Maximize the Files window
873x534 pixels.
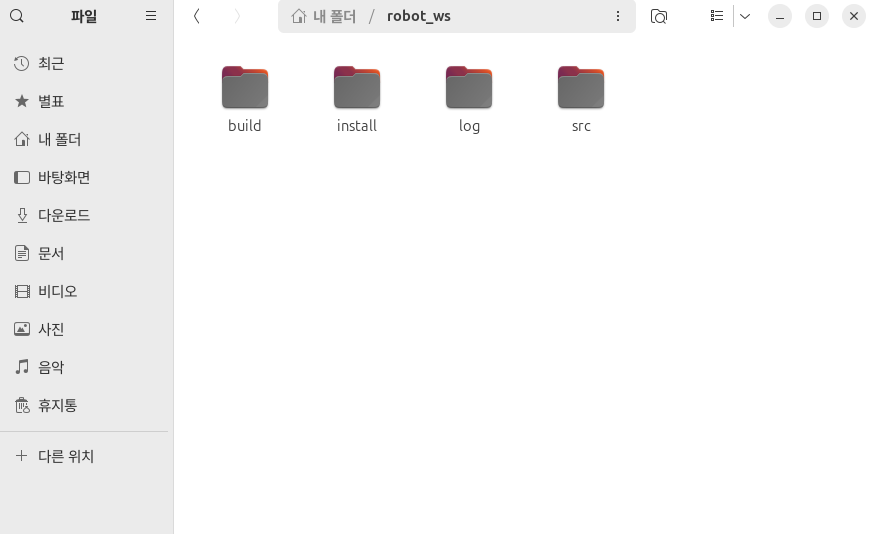point(817,16)
